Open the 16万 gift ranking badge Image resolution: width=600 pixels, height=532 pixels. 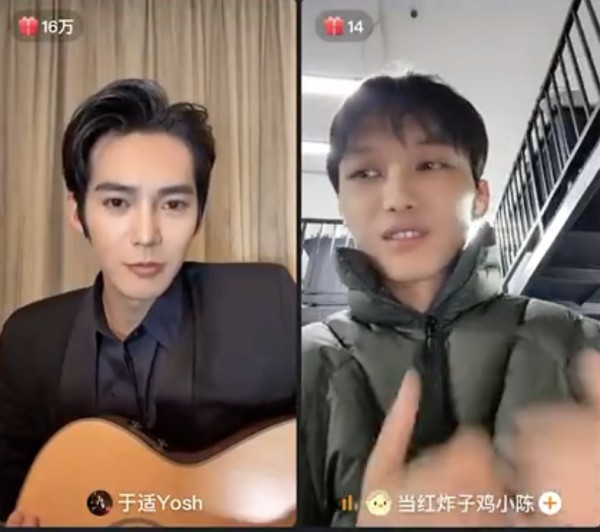(44, 26)
